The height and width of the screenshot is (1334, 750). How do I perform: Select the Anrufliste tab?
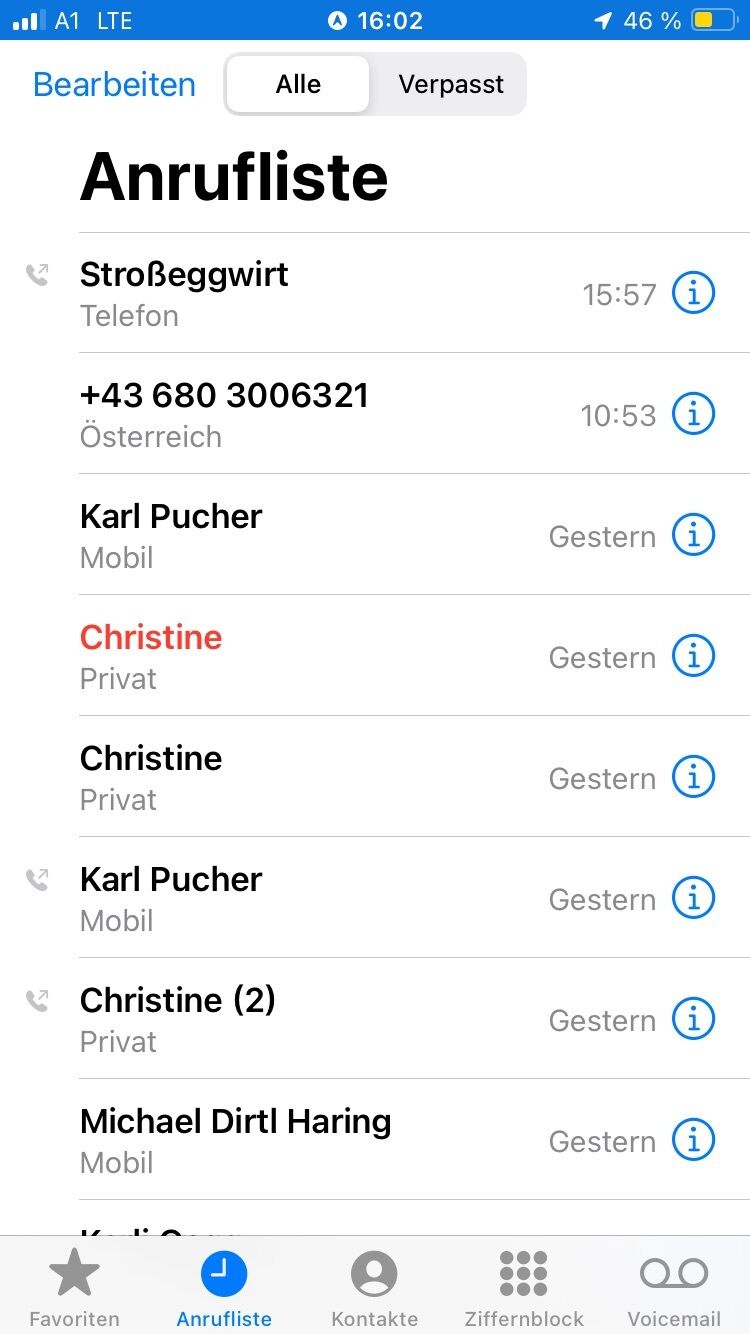click(224, 1288)
